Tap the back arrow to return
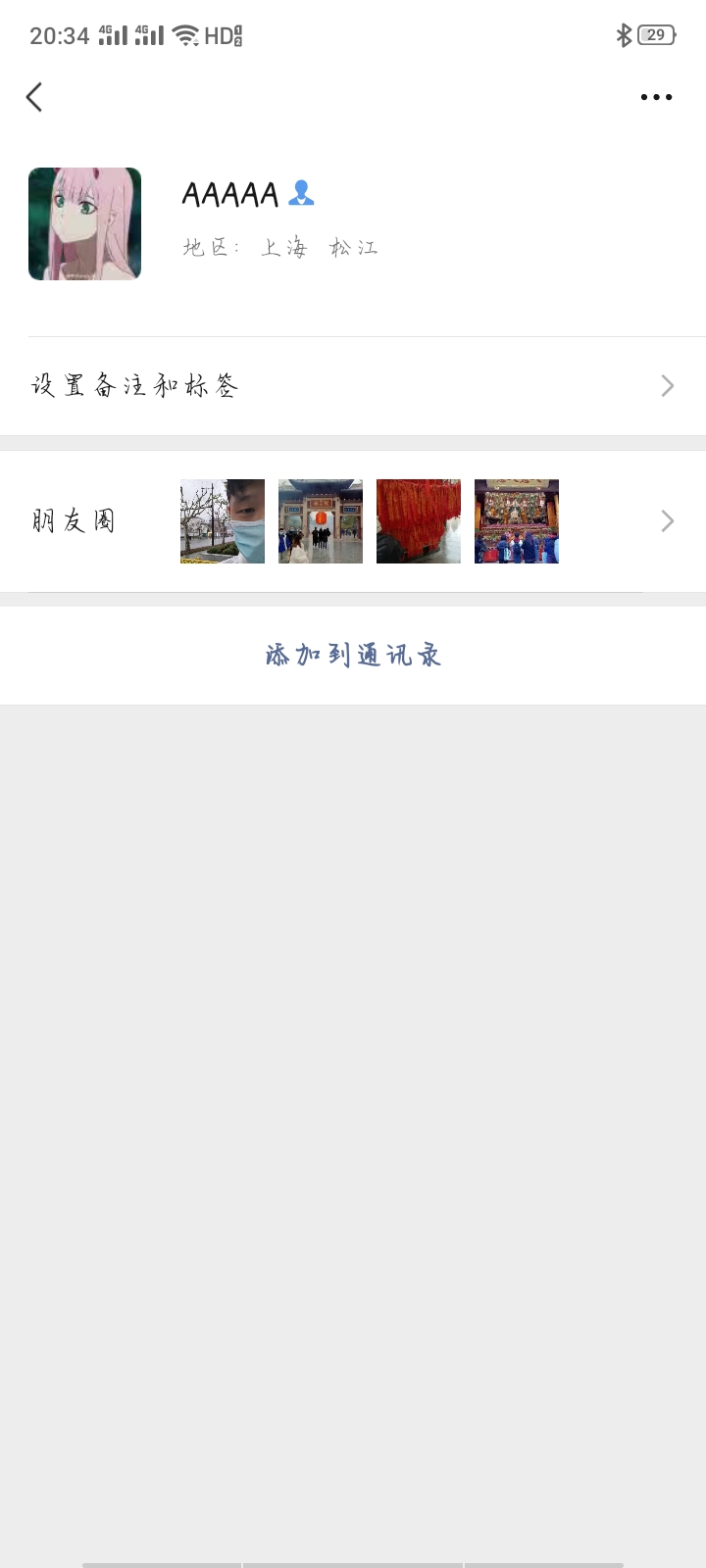Image resolution: width=706 pixels, height=1568 pixels. pos(34,97)
